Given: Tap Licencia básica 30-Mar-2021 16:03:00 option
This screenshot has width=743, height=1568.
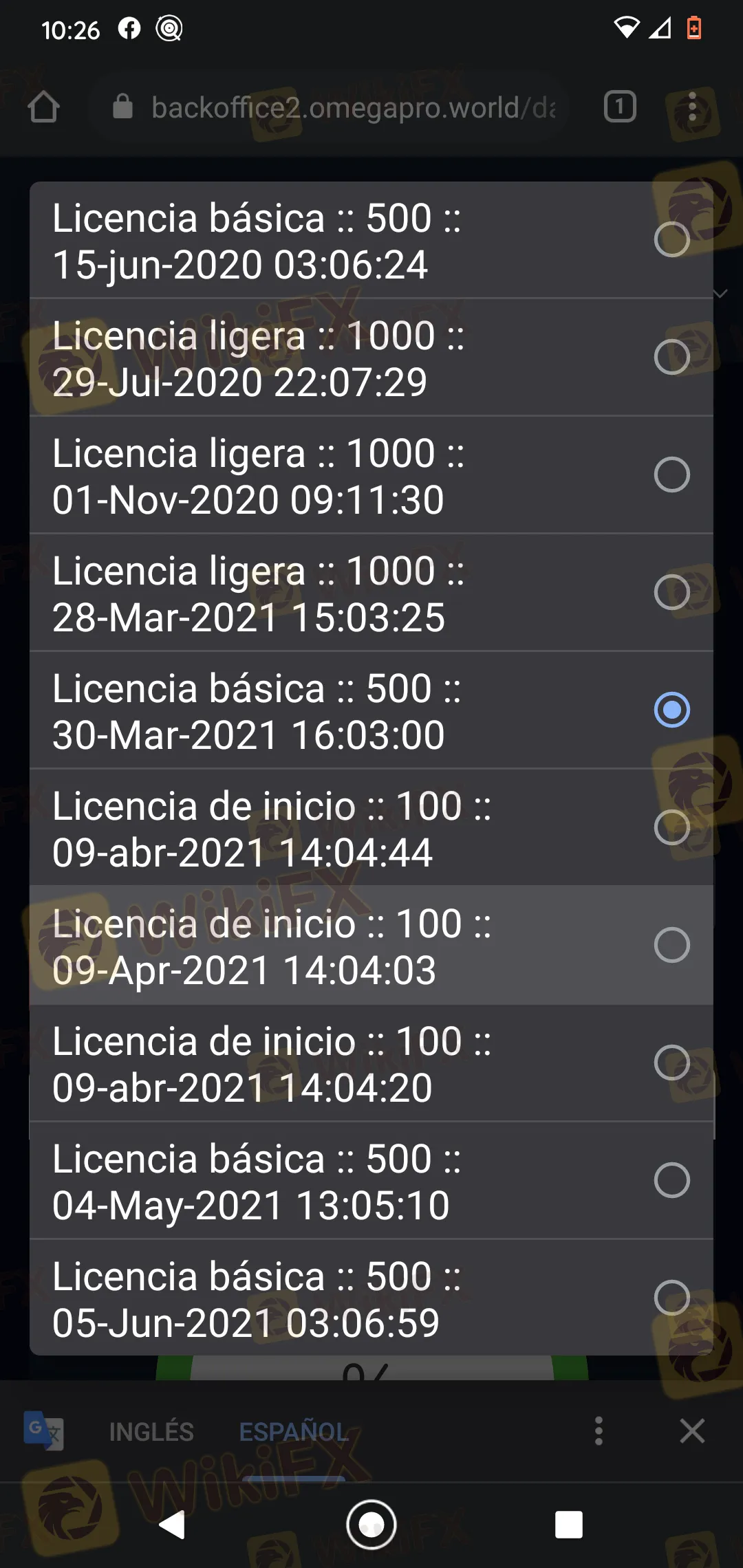Looking at the screenshot, I should (371, 710).
